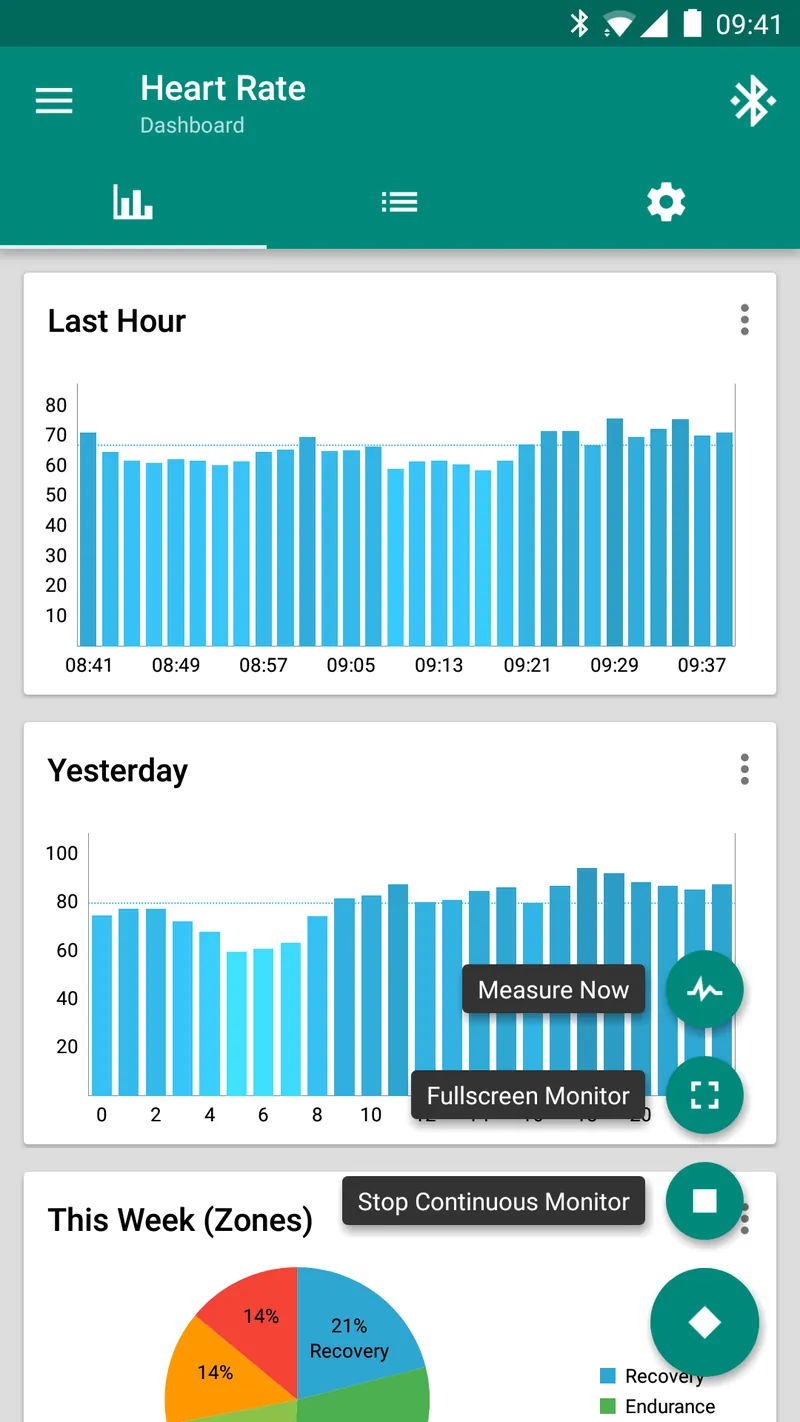Open settings via the gear tab icon

point(666,201)
